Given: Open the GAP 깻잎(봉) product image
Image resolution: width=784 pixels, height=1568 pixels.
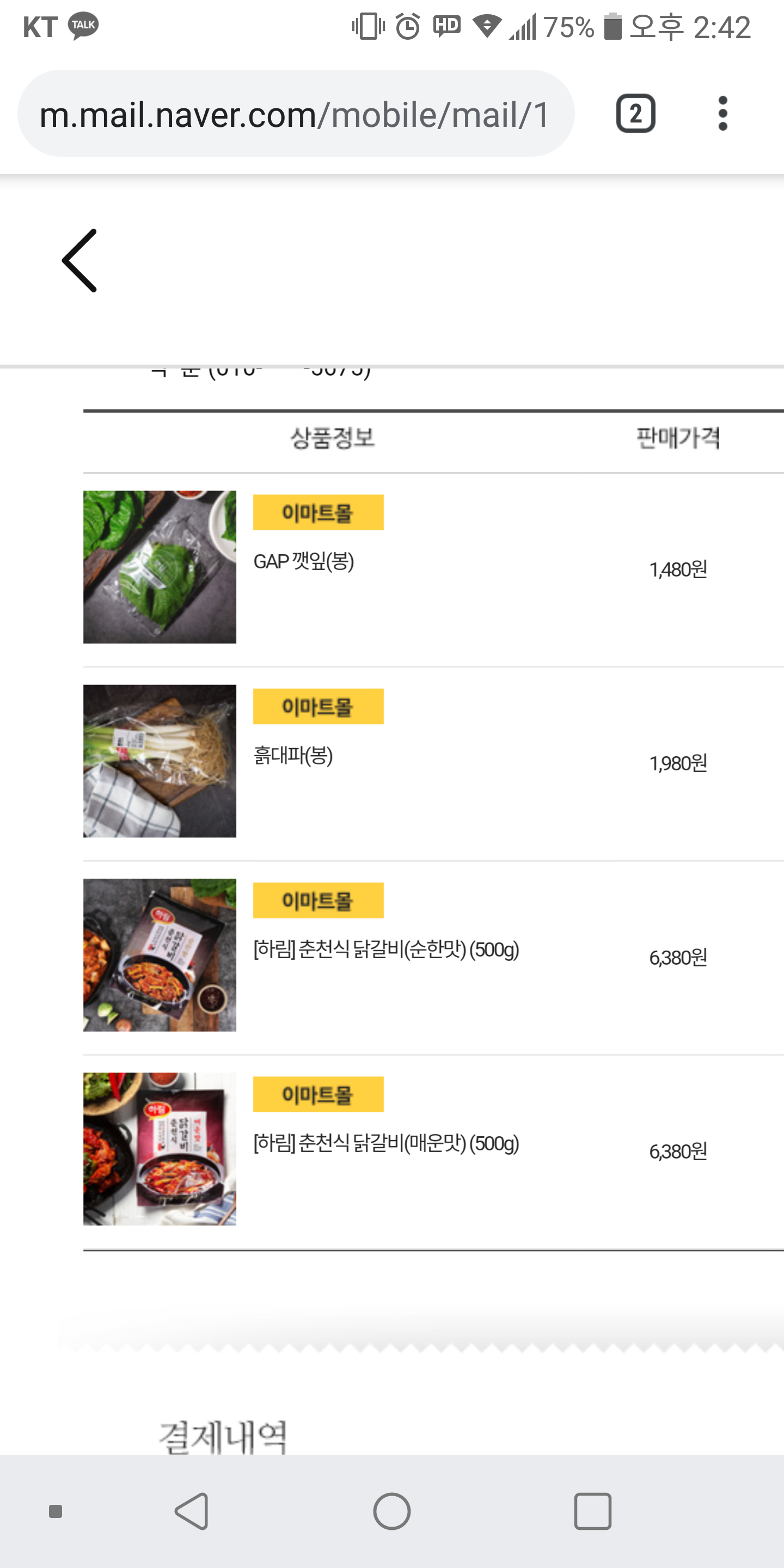Looking at the screenshot, I should point(160,567).
